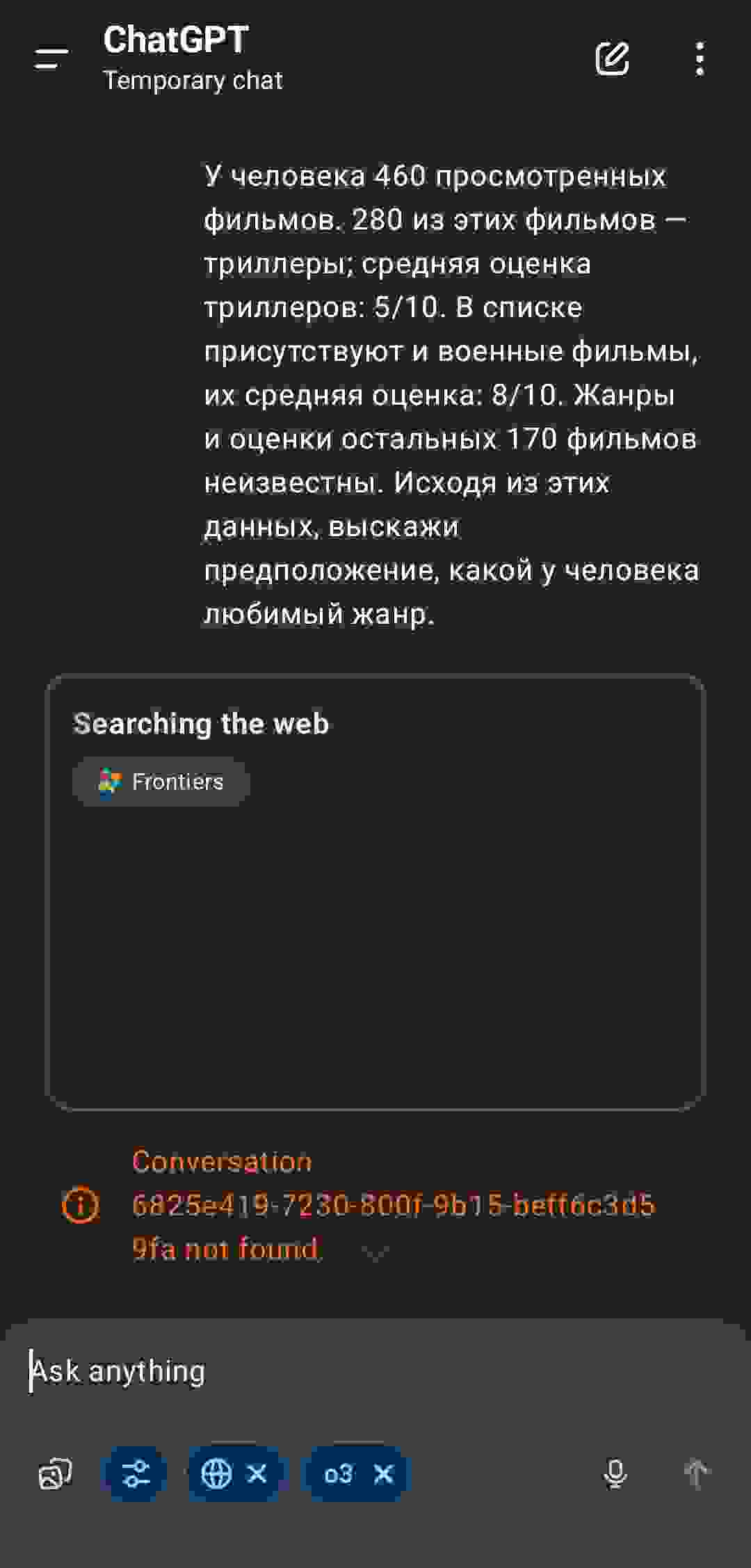
Task: Attach photos from the gallery
Action: 55,1473
